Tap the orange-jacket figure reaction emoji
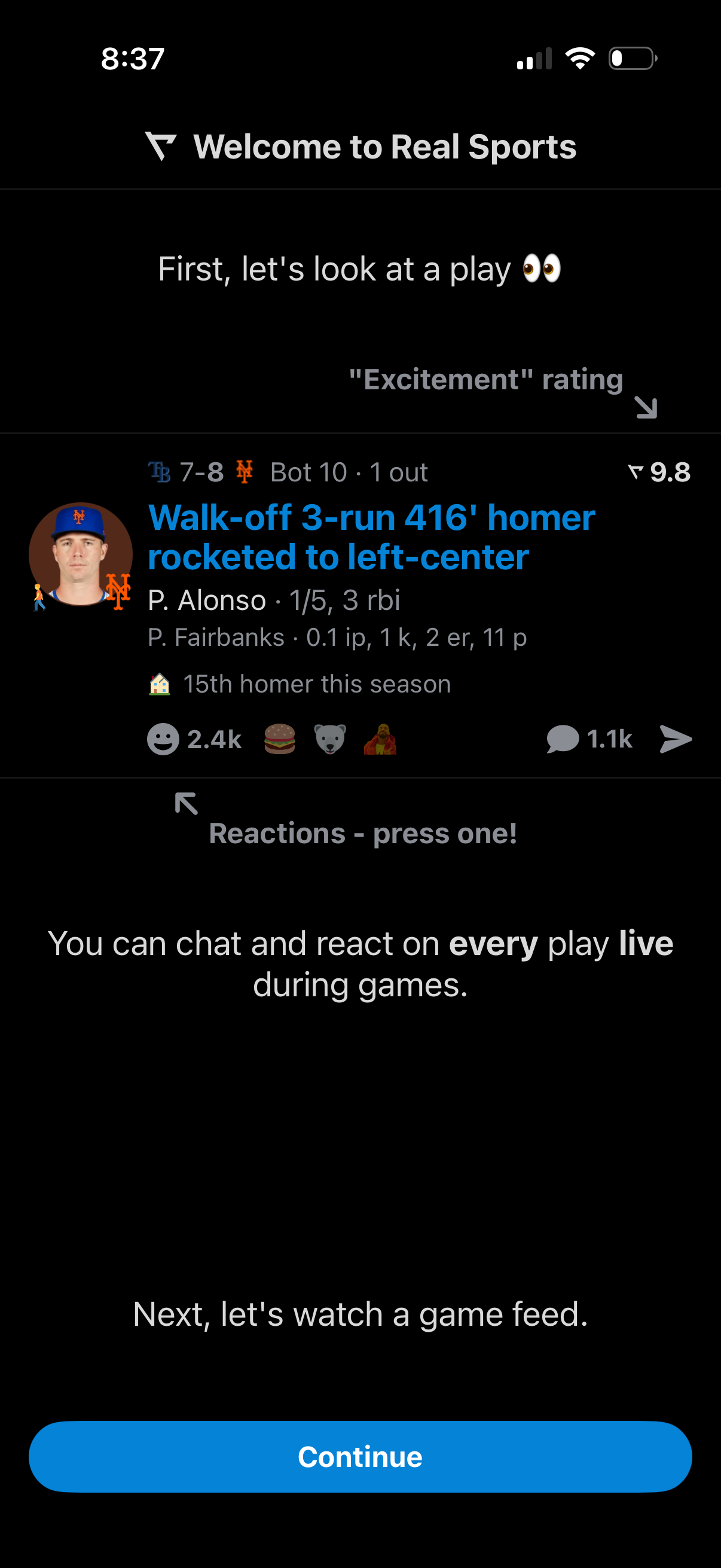The width and height of the screenshot is (721, 1568). tap(380, 739)
